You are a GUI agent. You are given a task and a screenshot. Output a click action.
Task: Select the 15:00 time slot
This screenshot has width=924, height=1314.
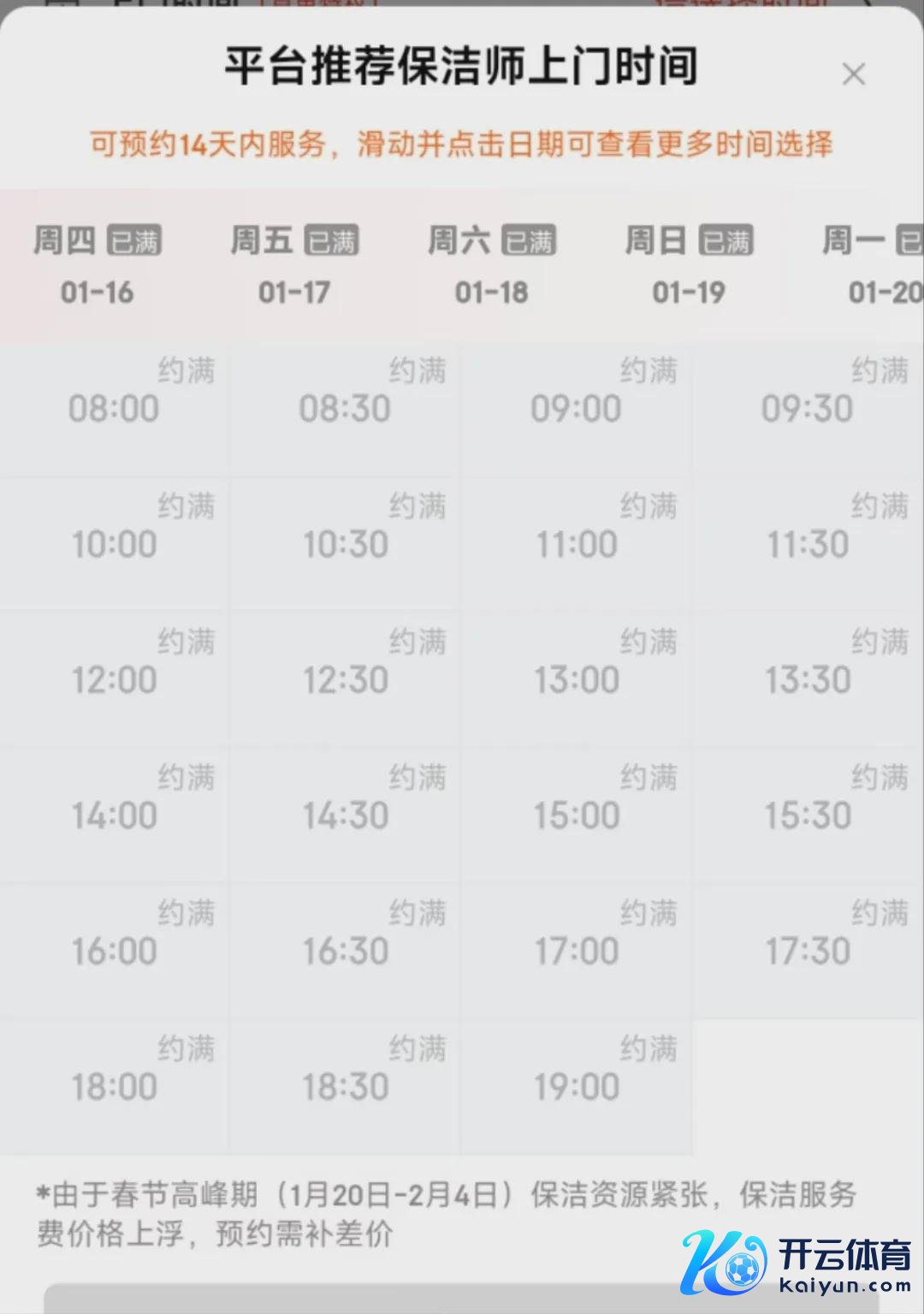pos(577,815)
